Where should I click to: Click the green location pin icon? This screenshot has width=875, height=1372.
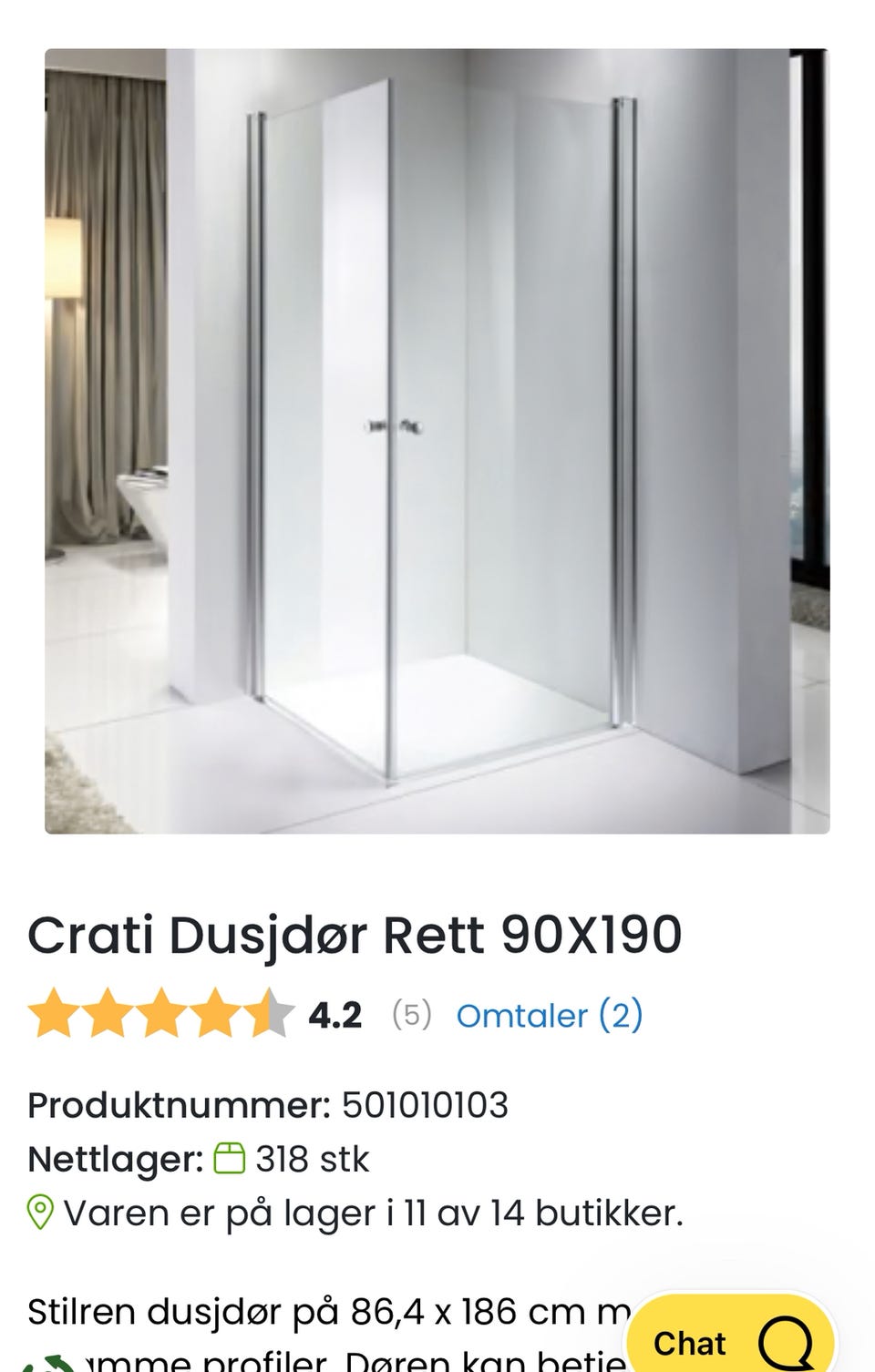pos(40,1211)
